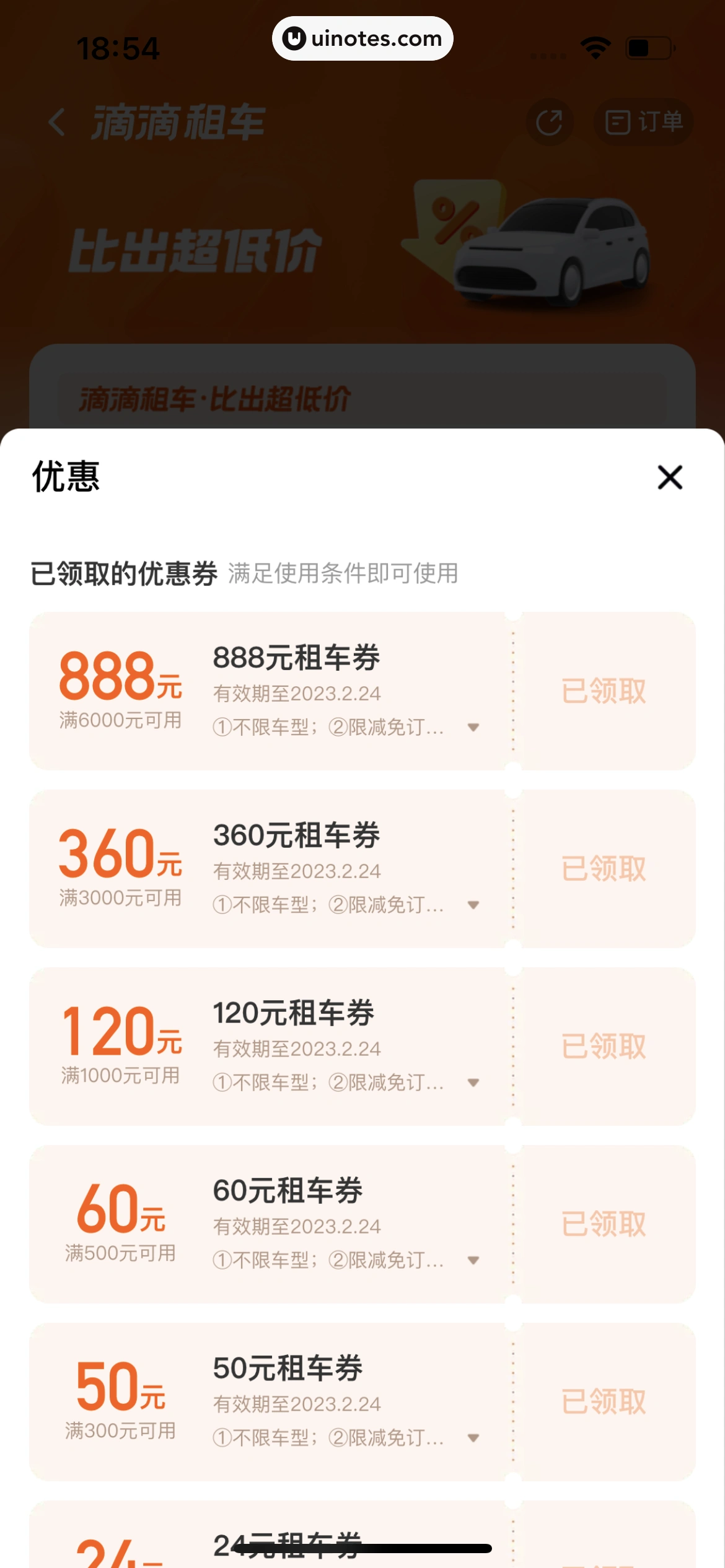Tap the UINOTES.COM logo badge

coord(361,38)
